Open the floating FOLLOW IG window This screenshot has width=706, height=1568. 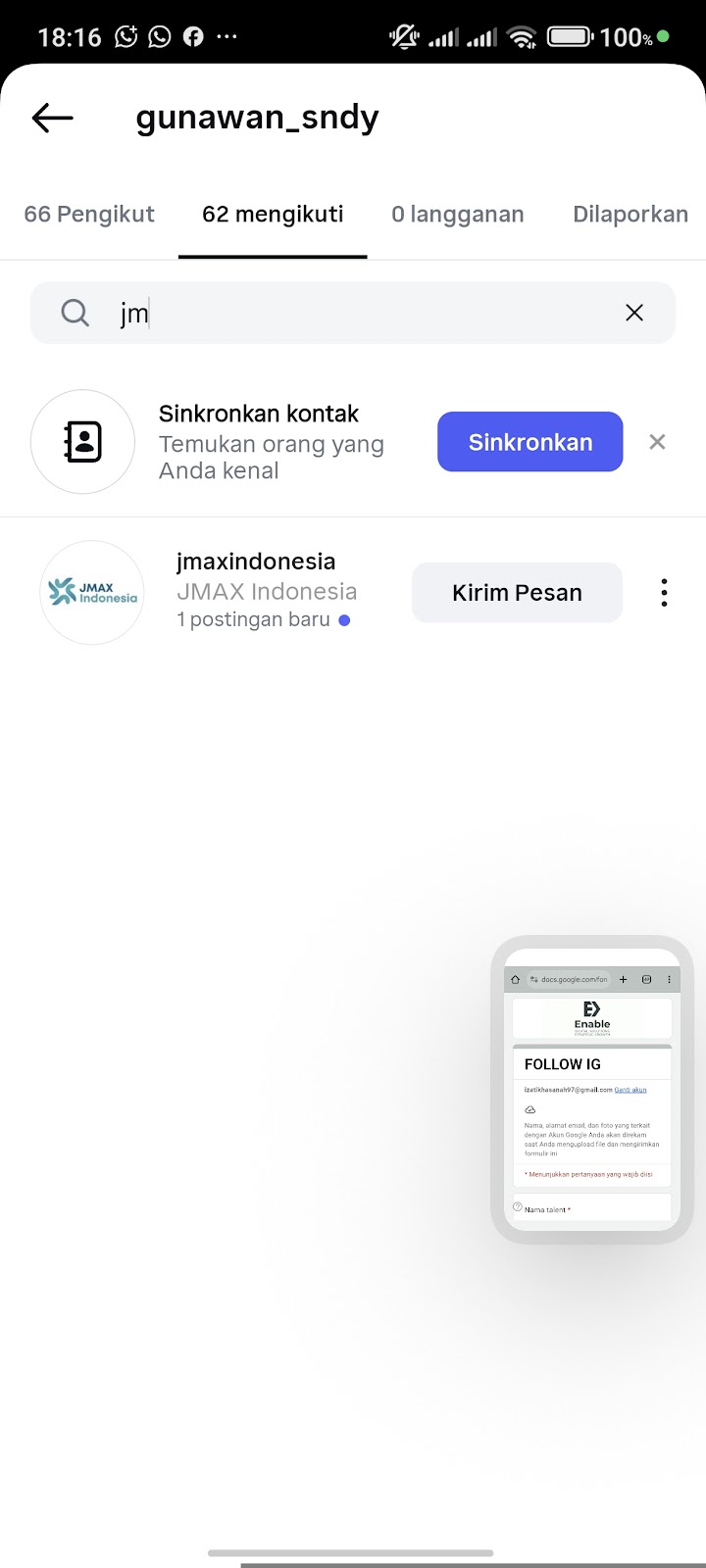[x=591, y=1090]
